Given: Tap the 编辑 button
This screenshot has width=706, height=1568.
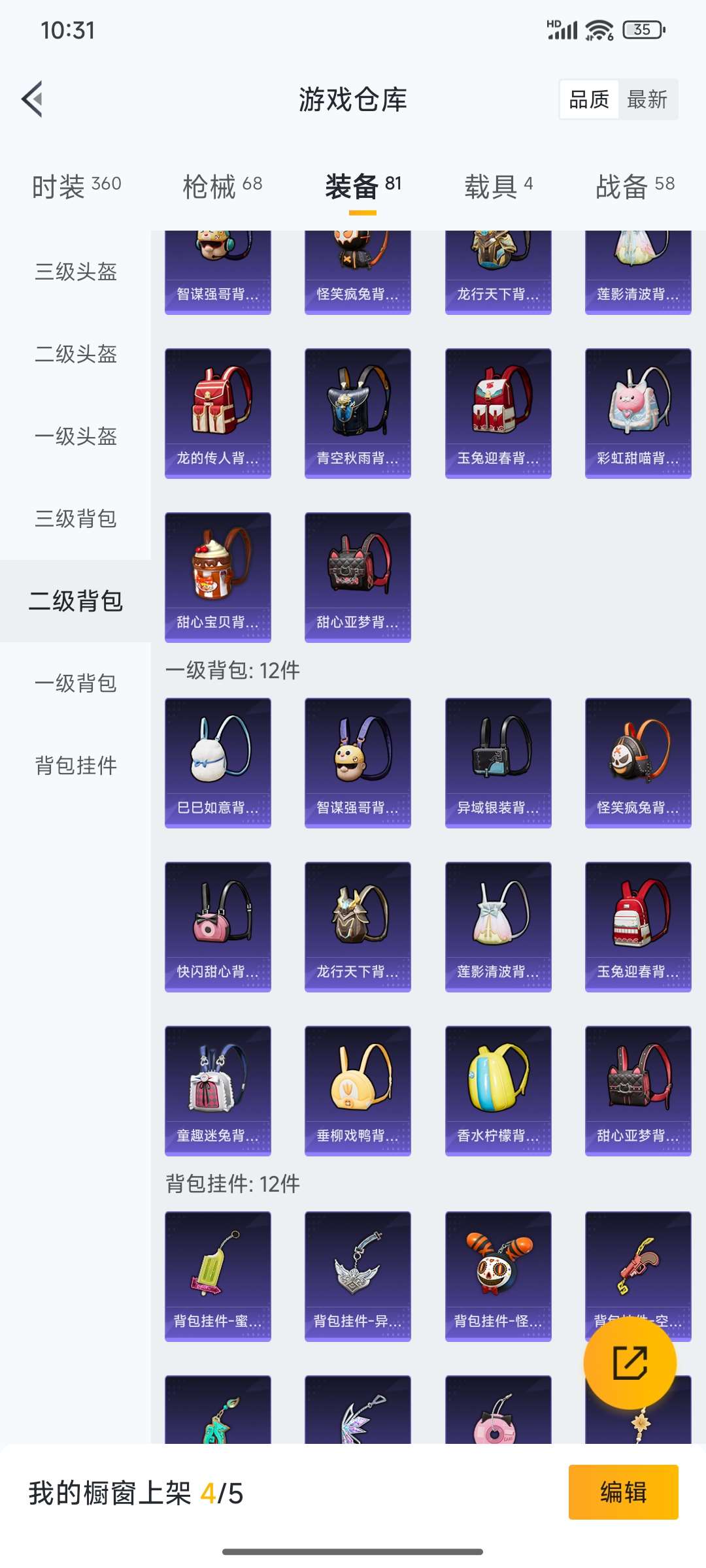Looking at the screenshot, I should click(x=623, y=1492).
